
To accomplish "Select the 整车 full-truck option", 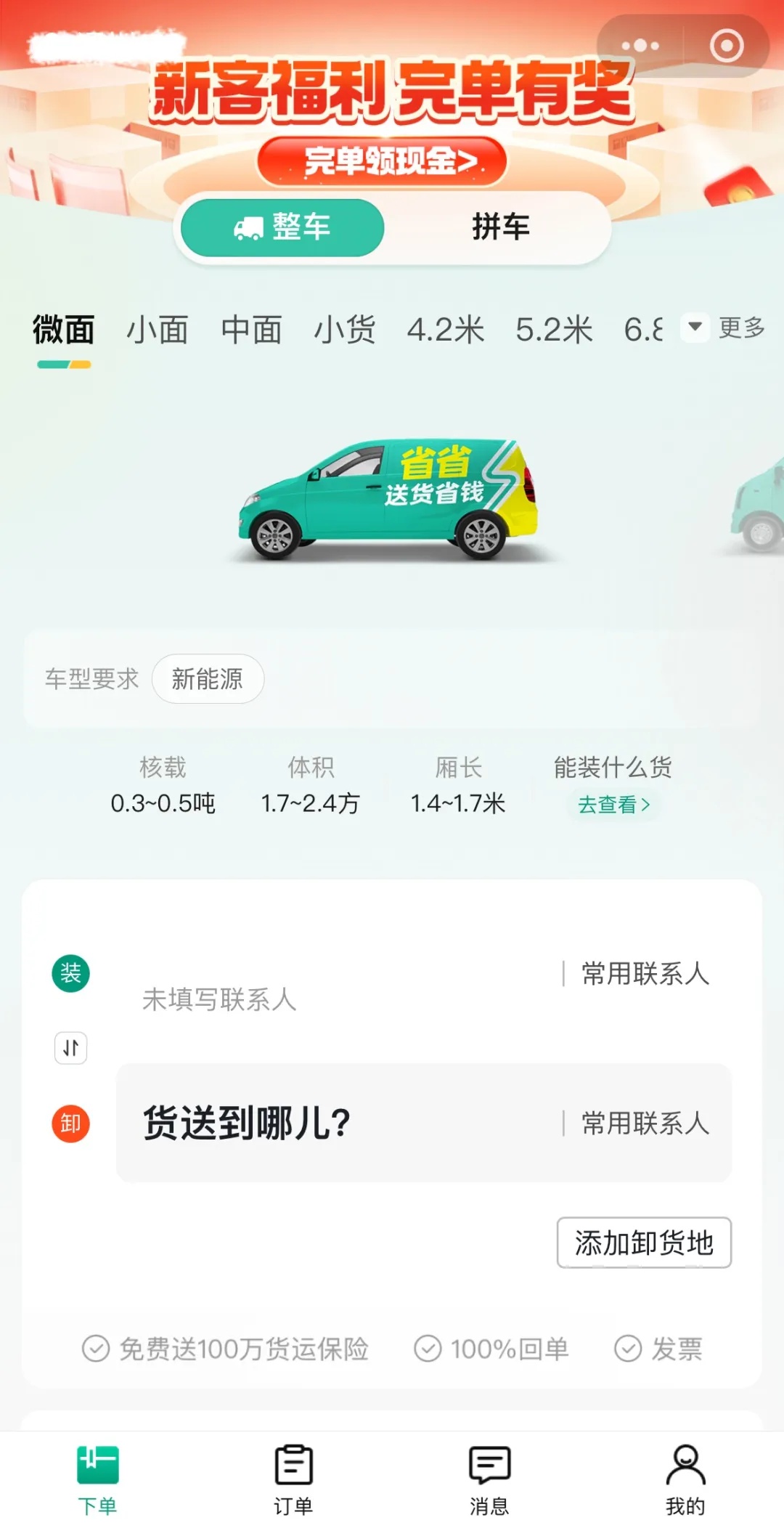I will click(x=282, y=227).
